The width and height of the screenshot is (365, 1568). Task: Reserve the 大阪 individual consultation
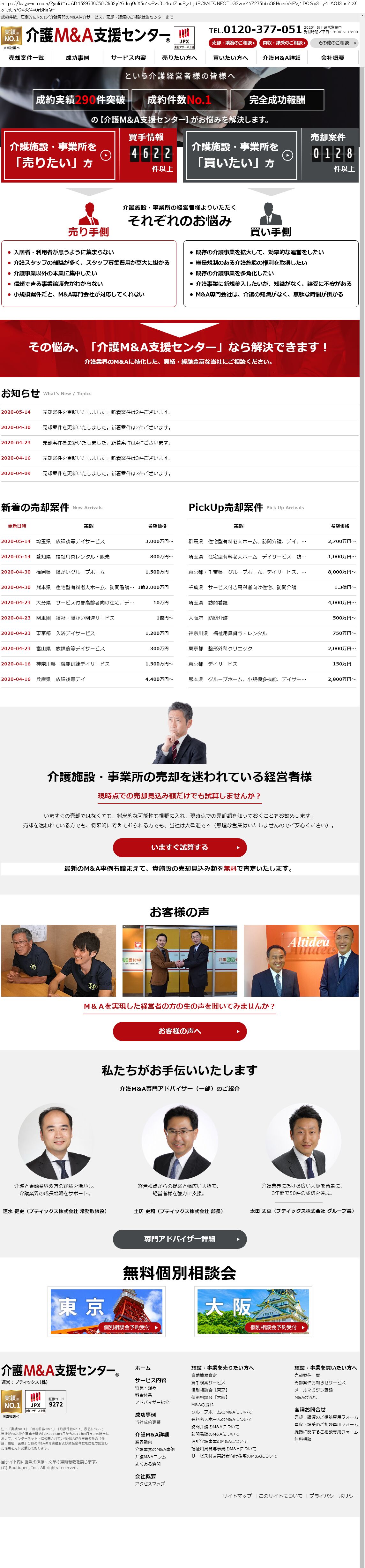[253, 1310]
